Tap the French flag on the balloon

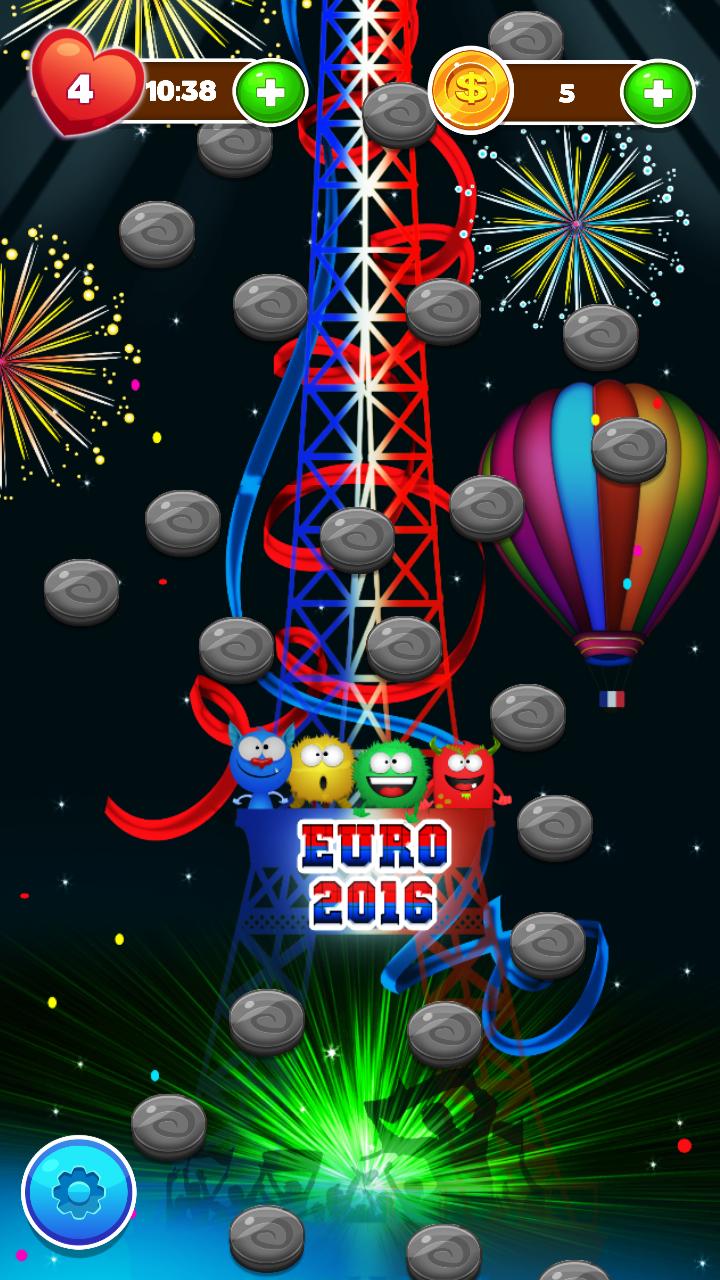[x=612, y=700]
